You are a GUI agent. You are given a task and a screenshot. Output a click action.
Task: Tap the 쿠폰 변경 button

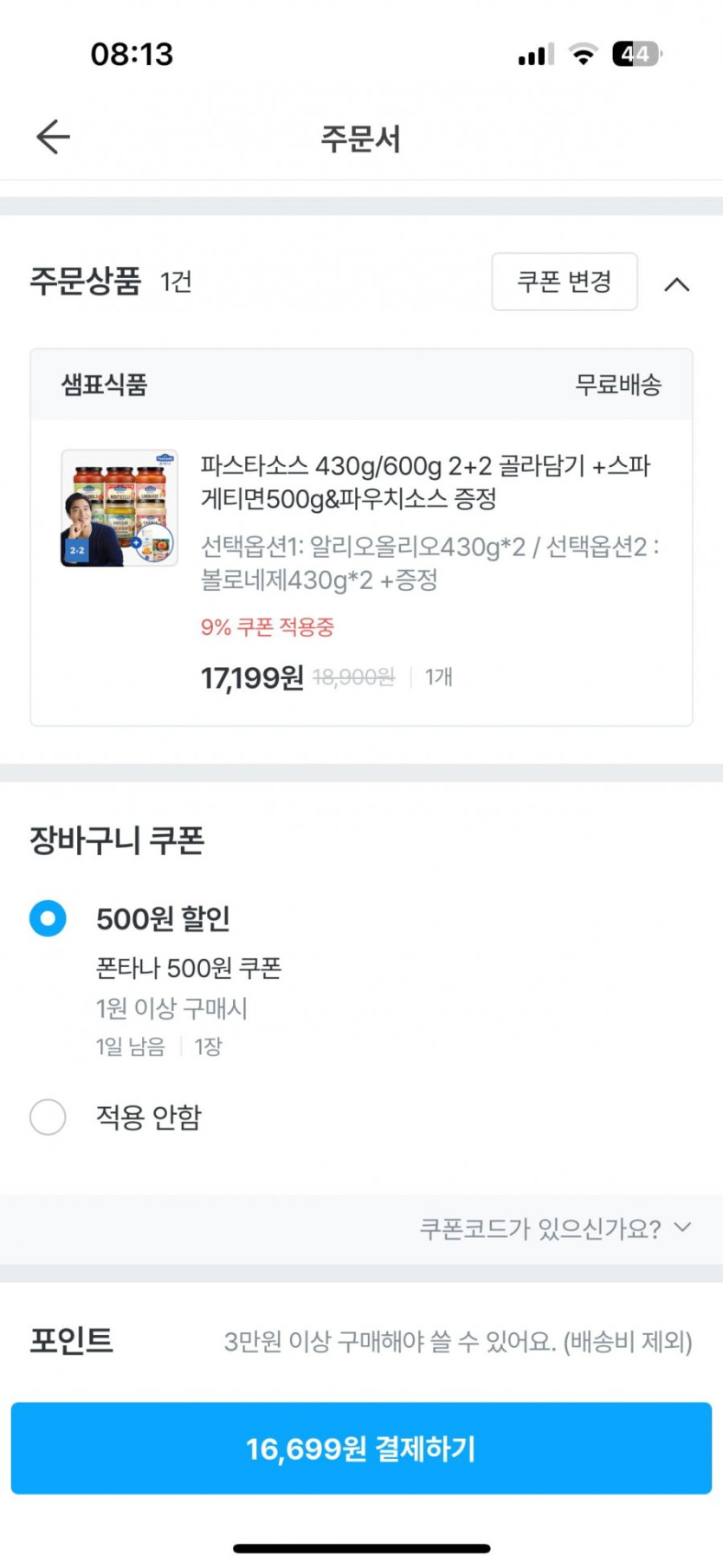pyautogui.click(x=564, y=282)
